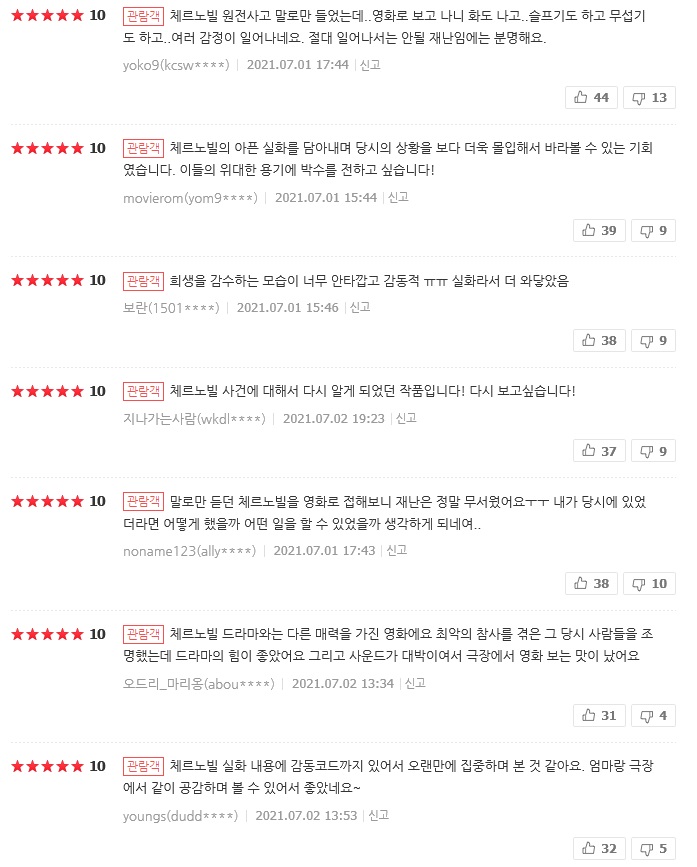Like 오드리_마리옹's review
697x867 pixels.
coord(598,716)
